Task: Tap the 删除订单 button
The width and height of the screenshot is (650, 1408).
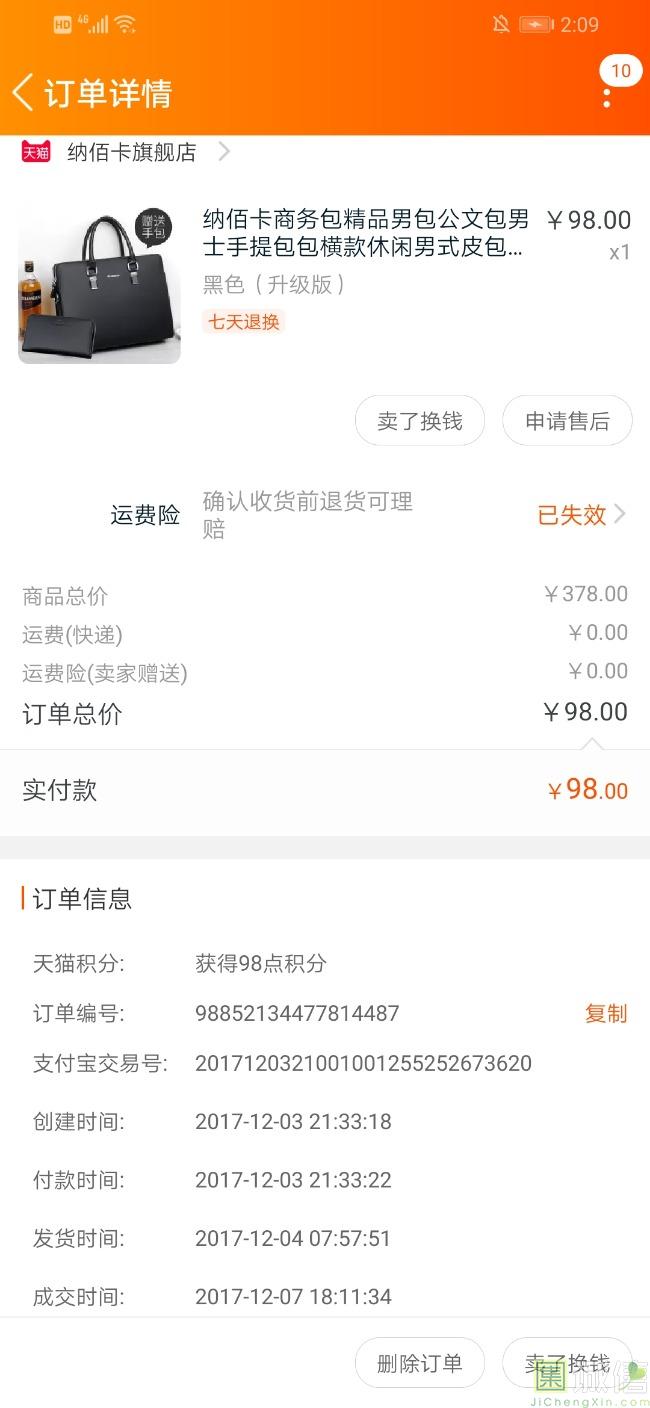Action: (420, 1363)
